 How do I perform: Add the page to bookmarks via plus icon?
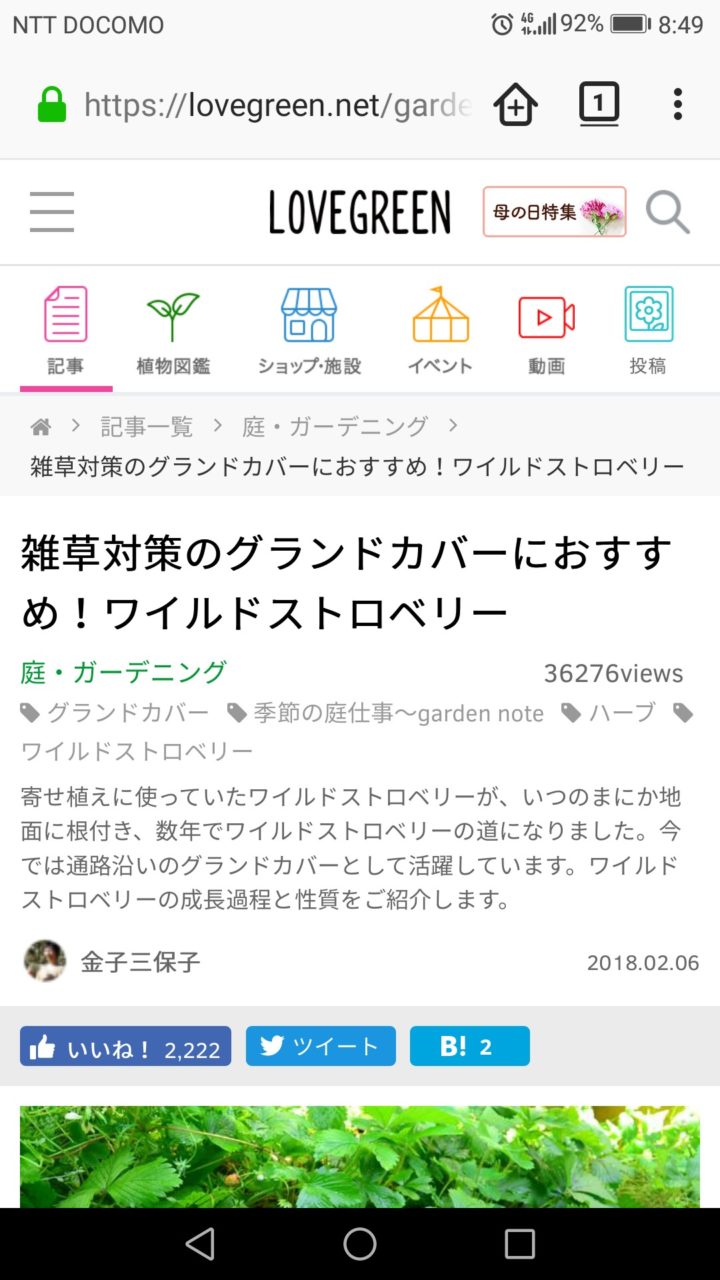(515, 103)
